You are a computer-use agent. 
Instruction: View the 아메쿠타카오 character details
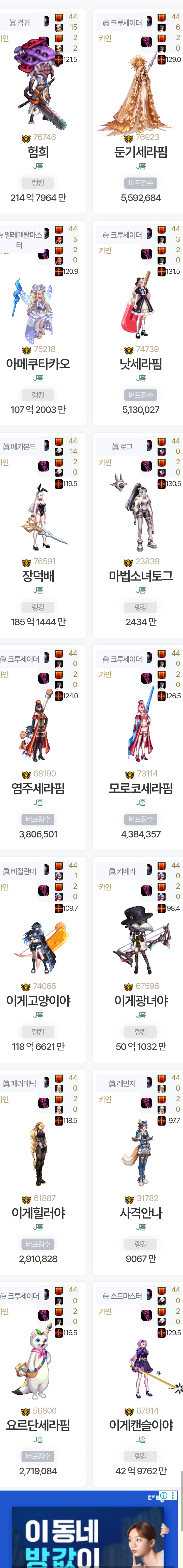[x=38, y=364]
